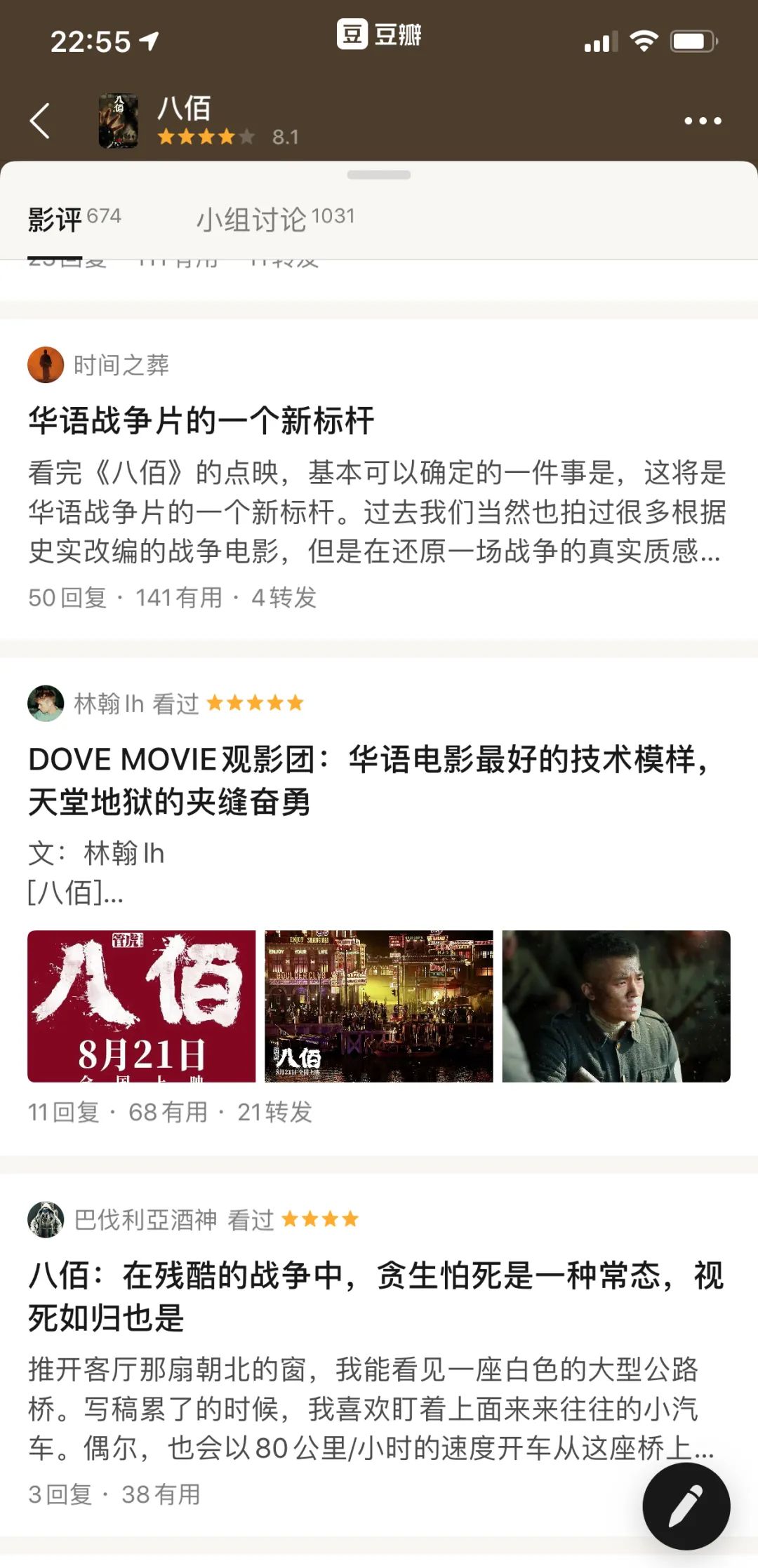View the night street scene image
The width and height of the screenshot is (758, 1568).
point(379,1006)
